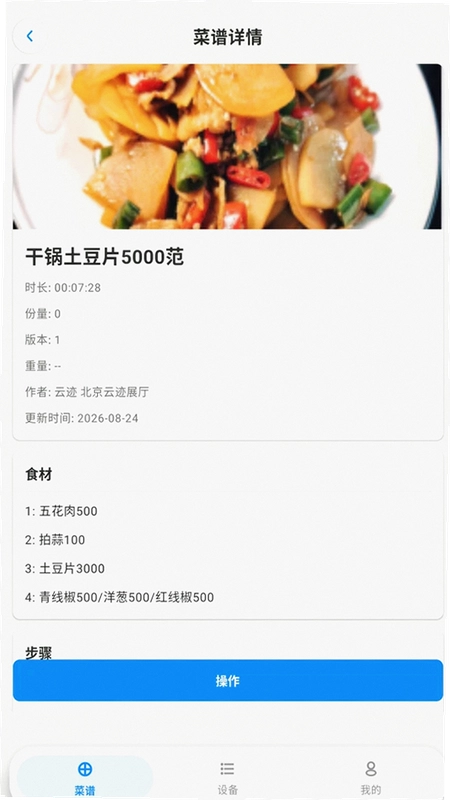Go back from recipe details
The width and height of the screenshot is (450, 800).
[30, 36]
